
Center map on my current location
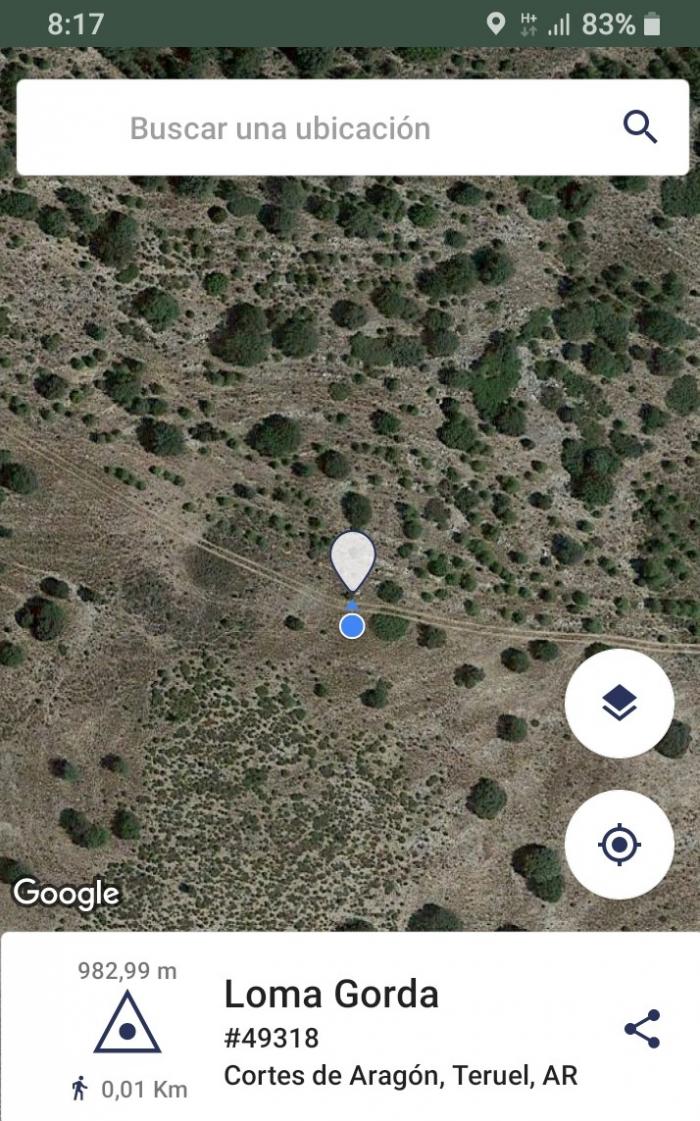pyautogui.click(x=619, y=844)
